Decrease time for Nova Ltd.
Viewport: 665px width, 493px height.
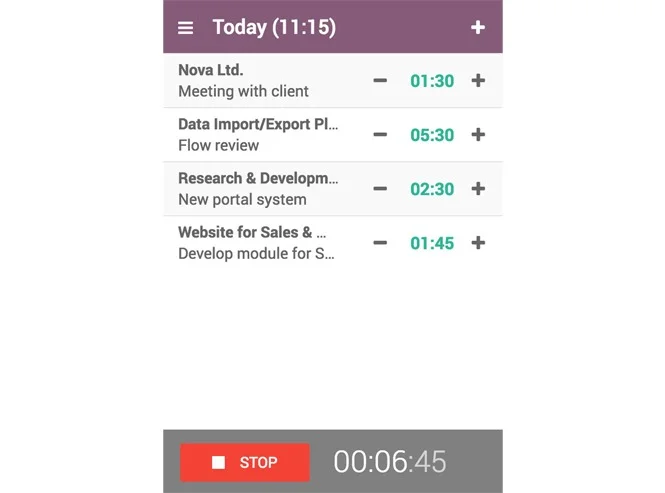(380, 81)
